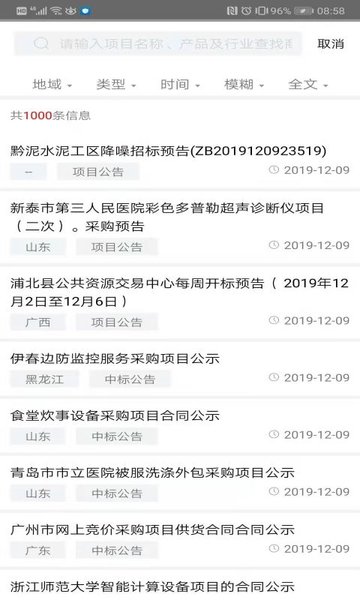This screenshot has width=360, height=600.
Task: View 浦北县公共资源交易中心 weekly bid preview
Action: [180, 303]
